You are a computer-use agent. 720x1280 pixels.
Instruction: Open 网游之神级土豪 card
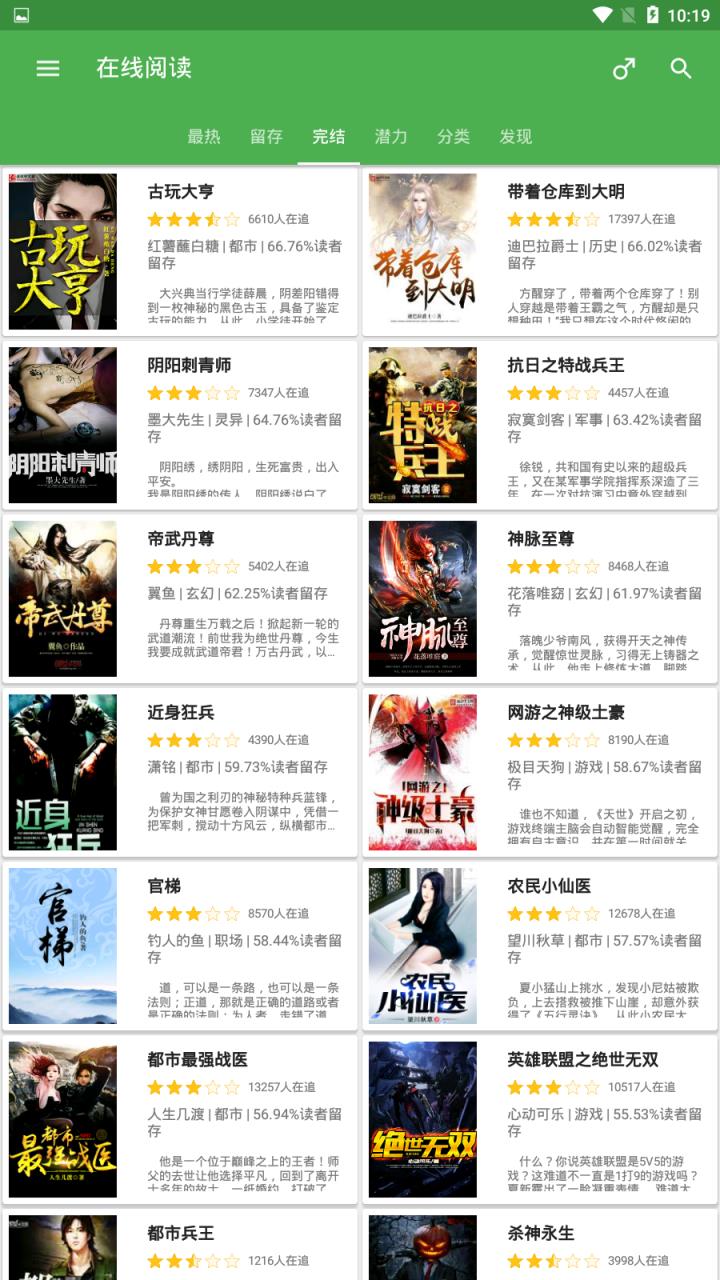(540, 772)
